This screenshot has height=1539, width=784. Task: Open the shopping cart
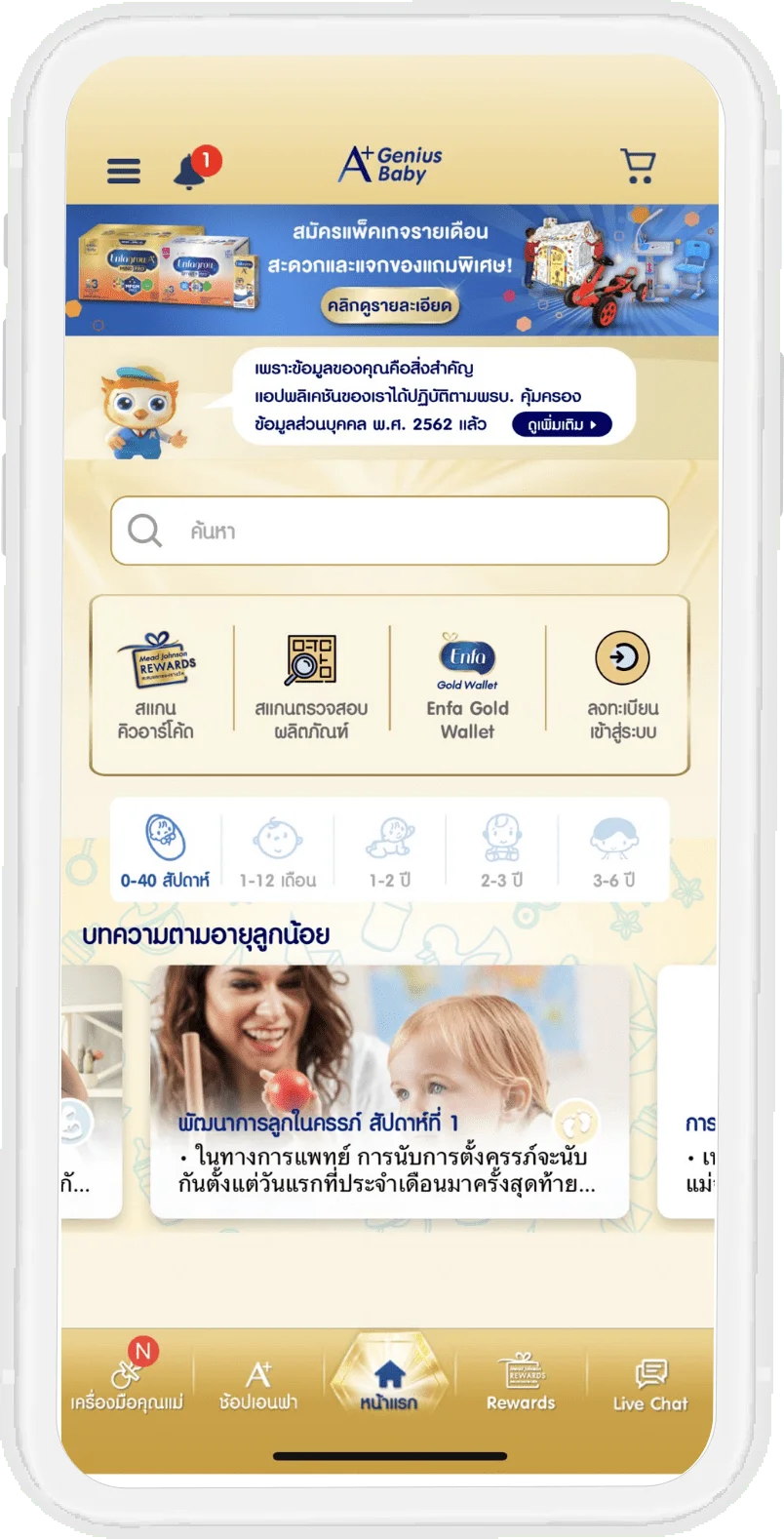point(638,166)
